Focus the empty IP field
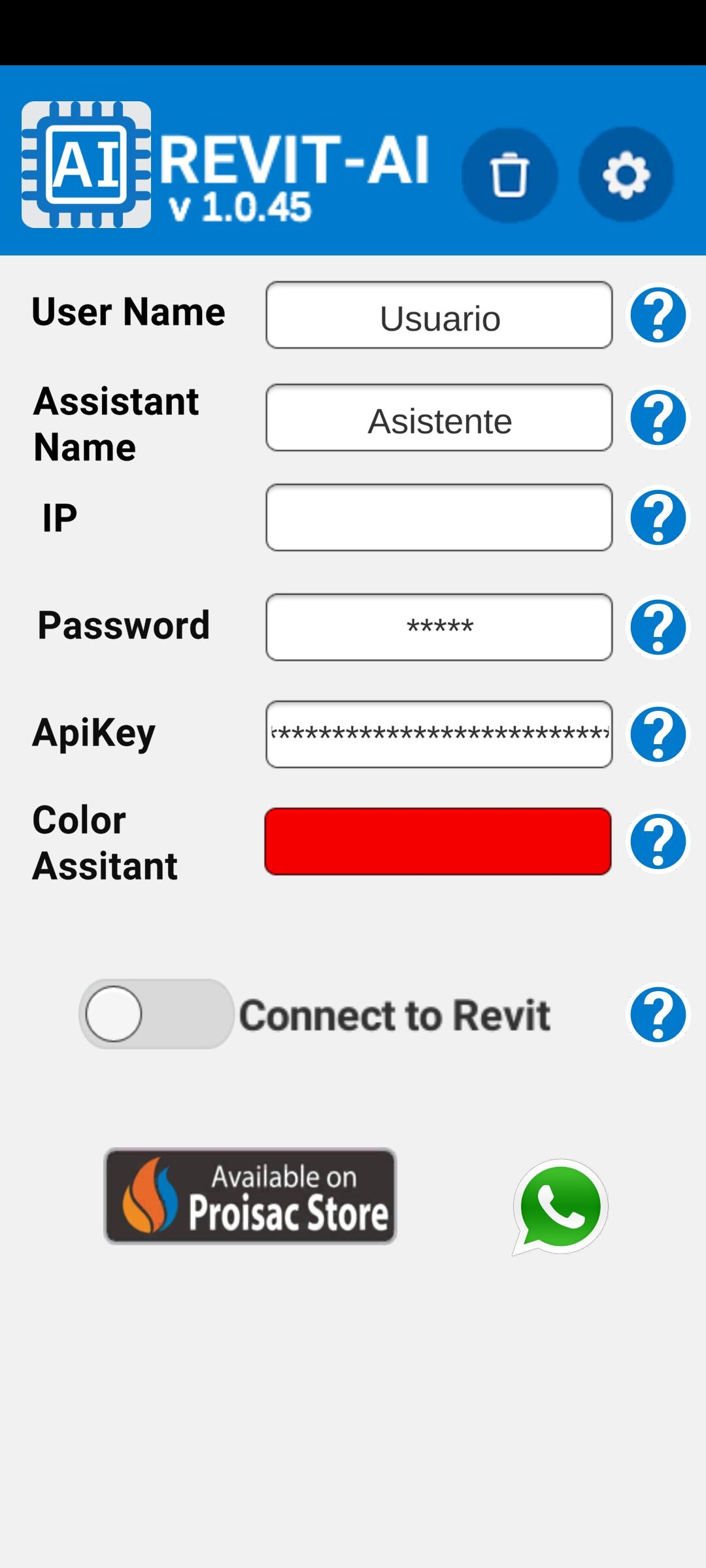The height and width of the screenshot is (1568, 706). (439, 517)
